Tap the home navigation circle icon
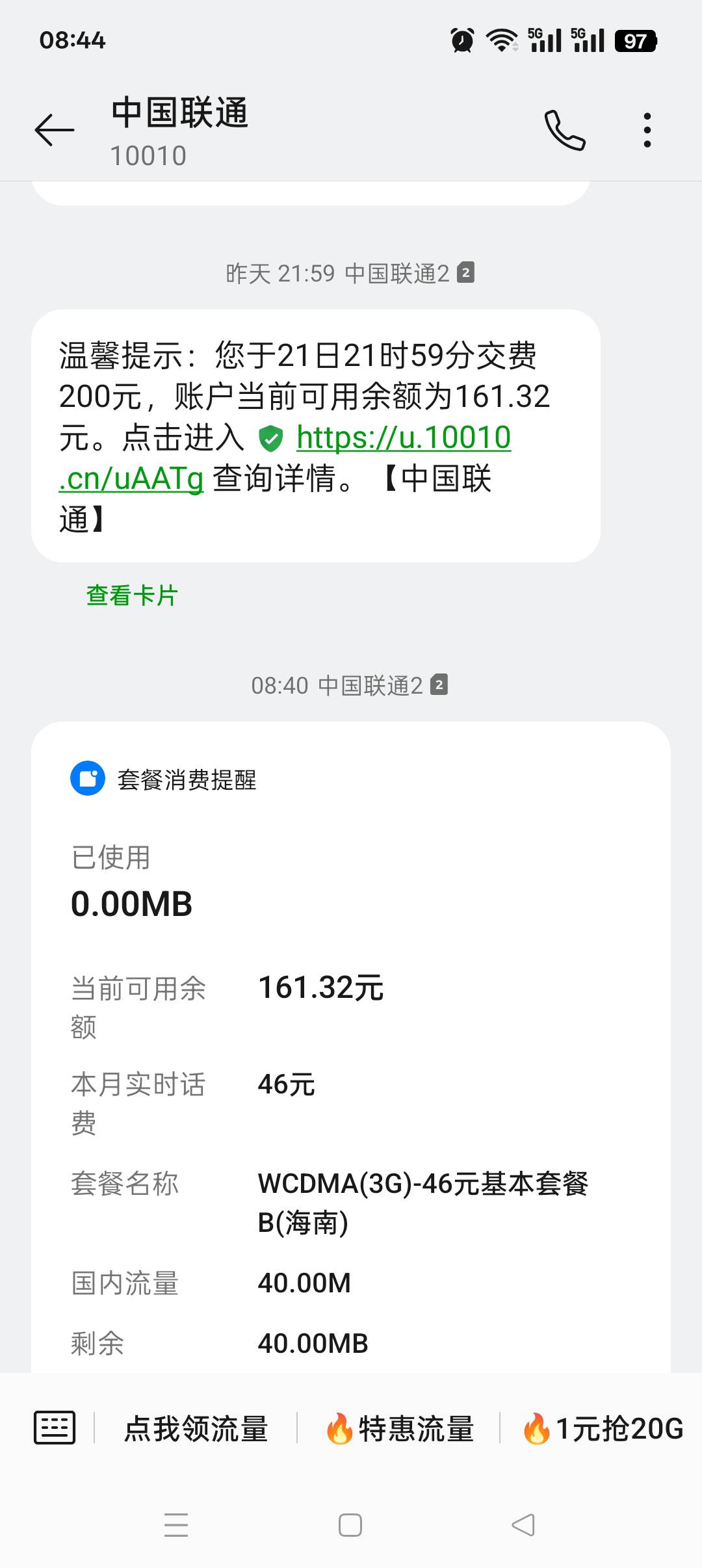Viewport: 702px width, 1568px height. [351, 1524]
